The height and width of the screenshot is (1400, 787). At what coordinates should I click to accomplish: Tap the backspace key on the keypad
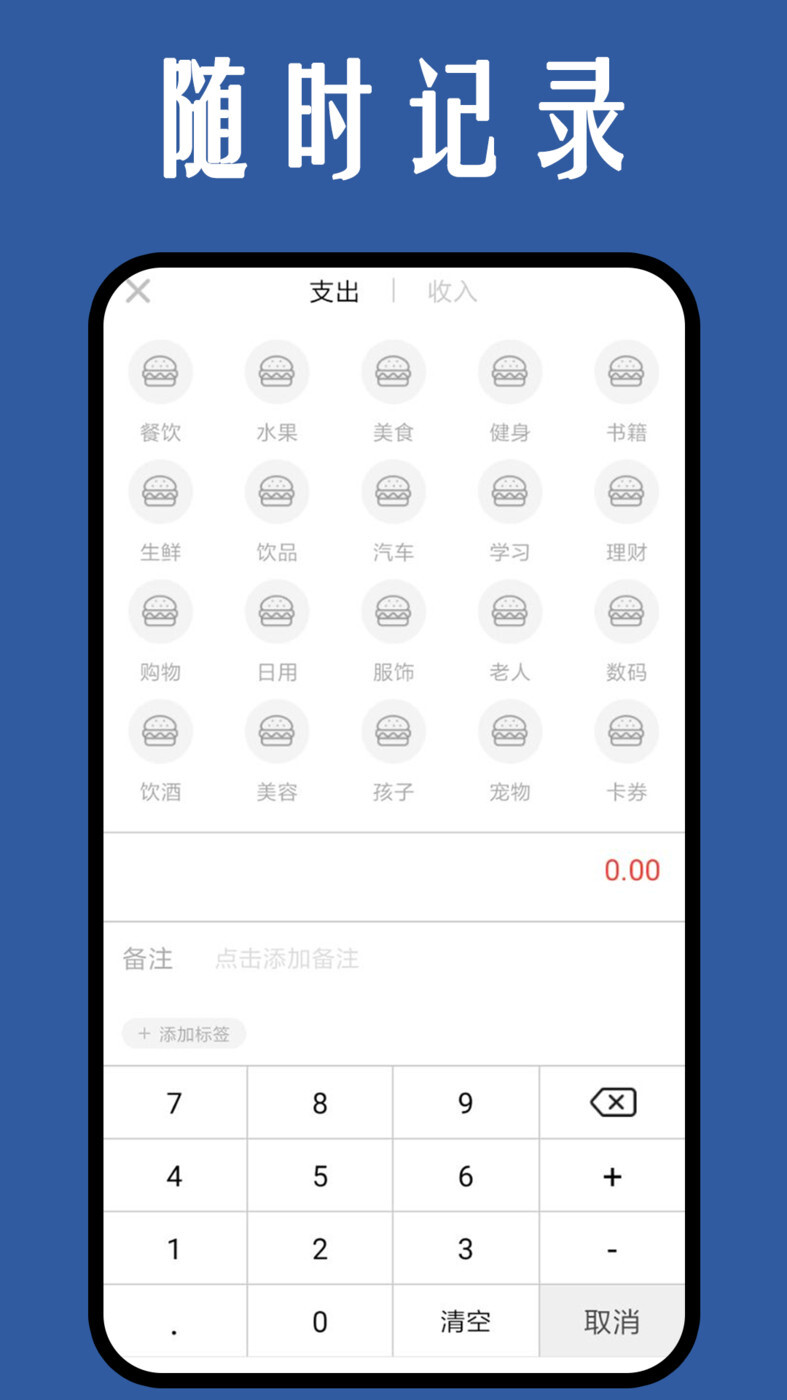coord(612,1102)
